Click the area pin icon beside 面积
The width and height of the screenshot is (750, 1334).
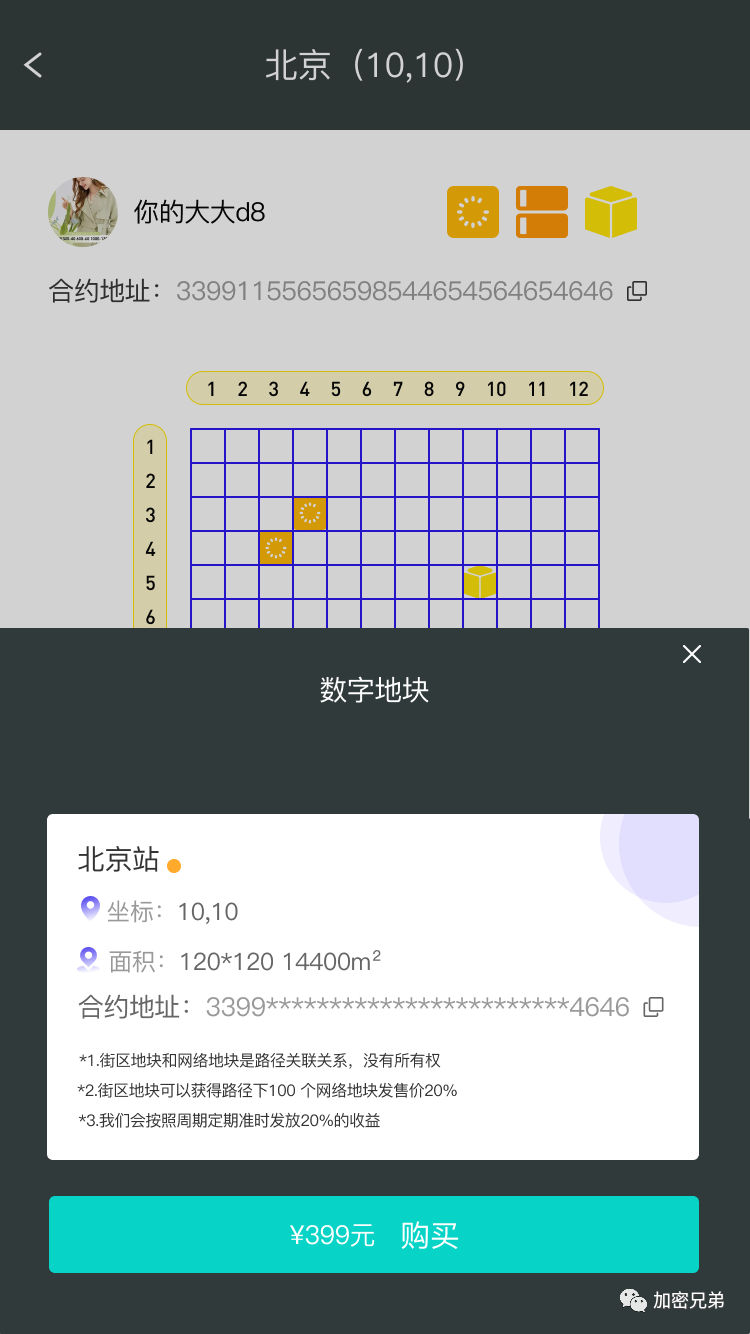coord(87,958)
